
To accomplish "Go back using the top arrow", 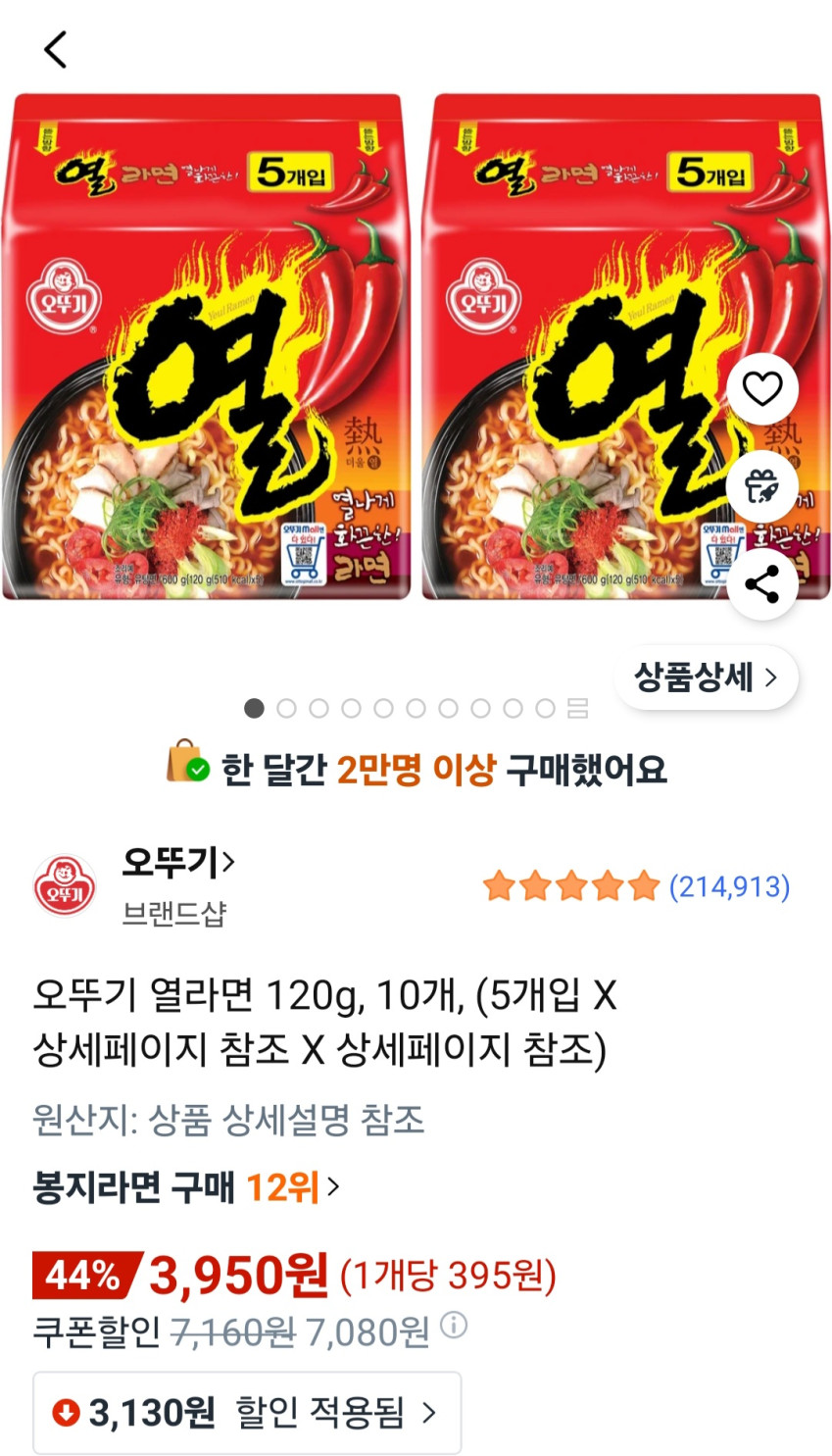I will point(56,49).
